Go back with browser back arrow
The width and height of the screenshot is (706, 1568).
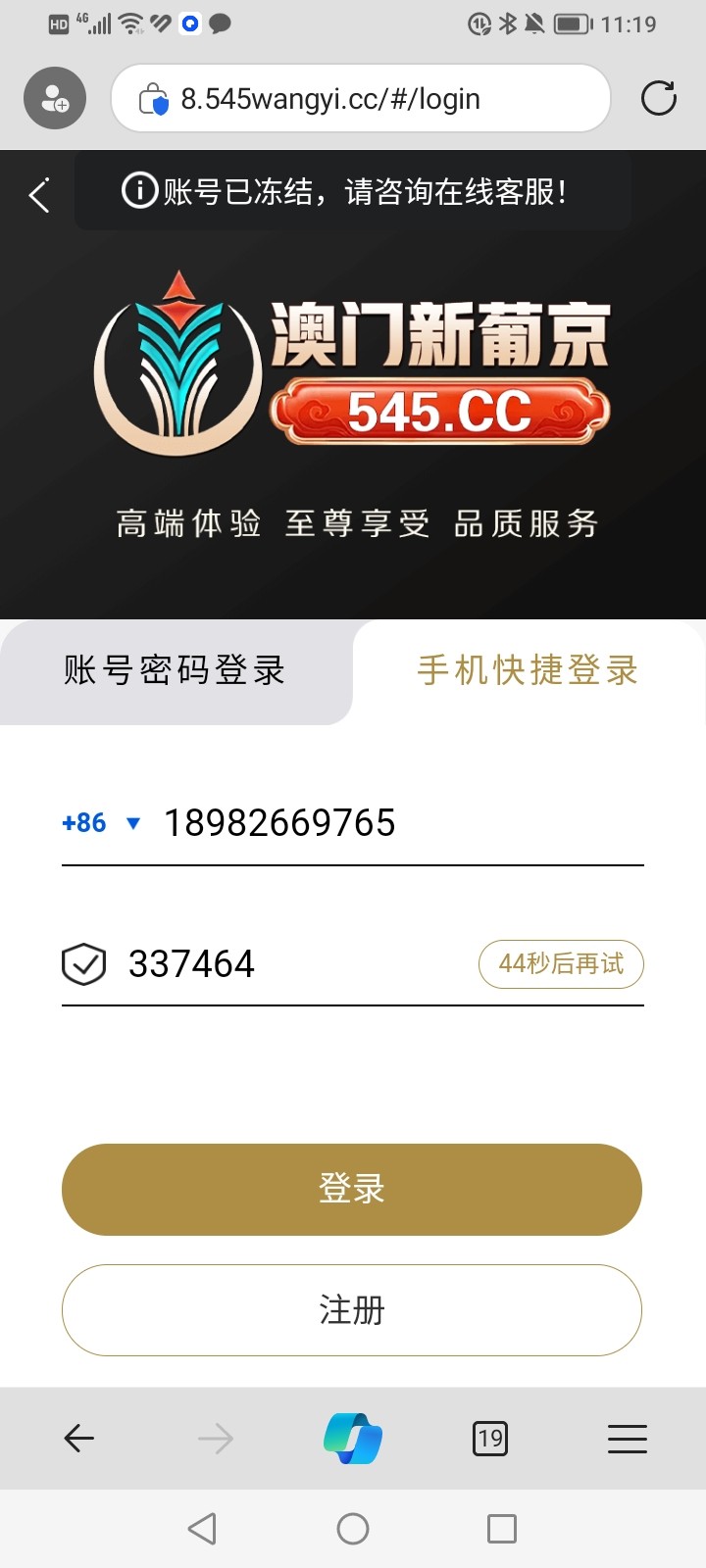tap(78, 1439)
